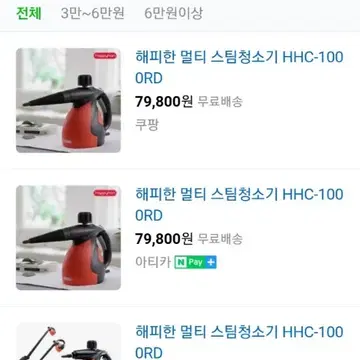Open the 아티카 steam cleaner listing title
The height and width of the screenshot is (360, 360).
(239, 205)
